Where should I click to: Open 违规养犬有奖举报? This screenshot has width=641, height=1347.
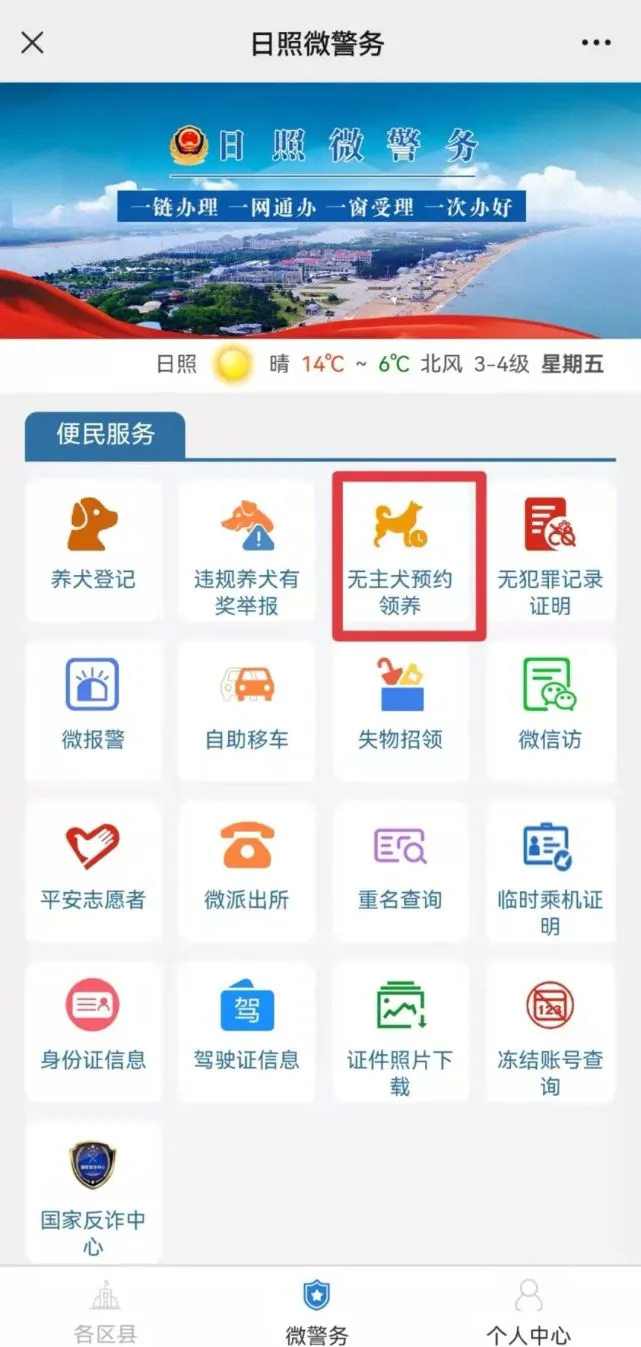pos(247,552)
